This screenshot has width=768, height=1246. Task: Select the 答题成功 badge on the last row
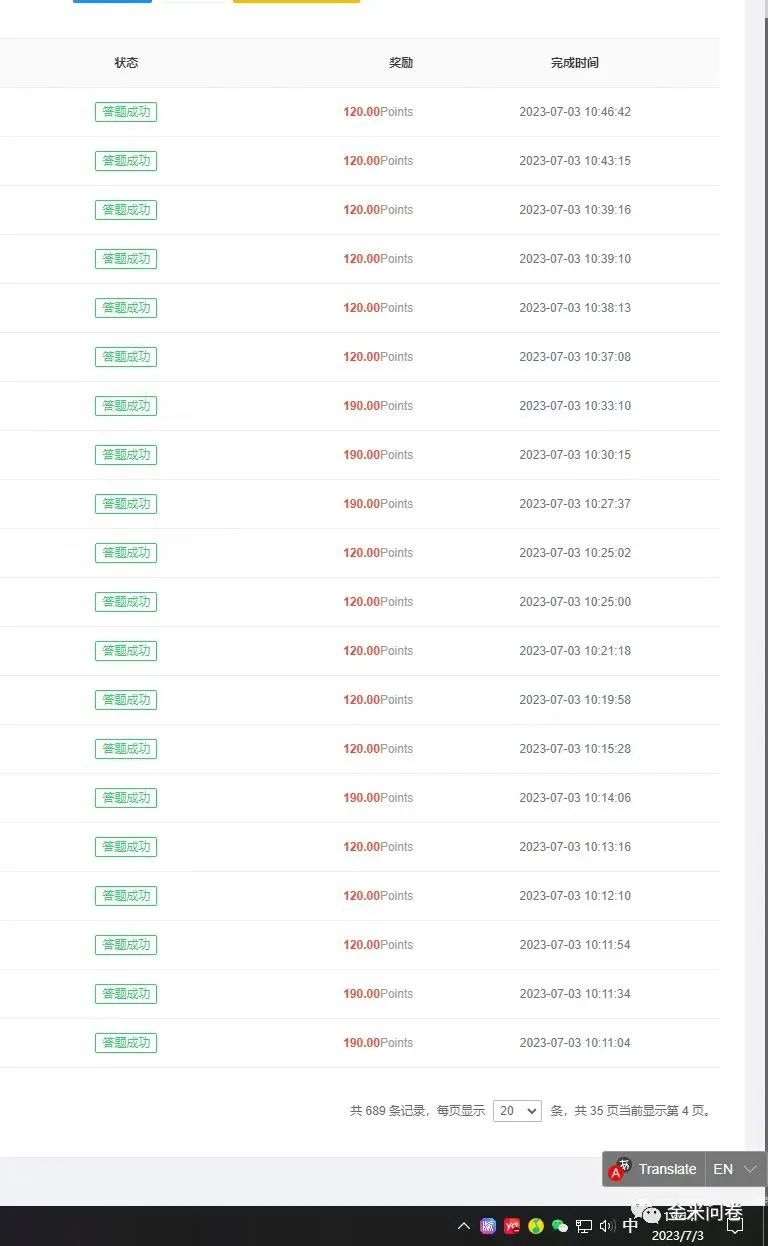pyautogui.click(x=125, y=1042)
